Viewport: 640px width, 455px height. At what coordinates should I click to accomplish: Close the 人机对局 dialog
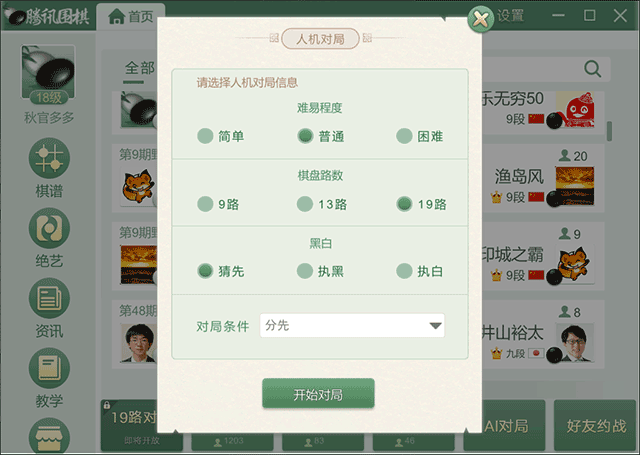(481, 18)
